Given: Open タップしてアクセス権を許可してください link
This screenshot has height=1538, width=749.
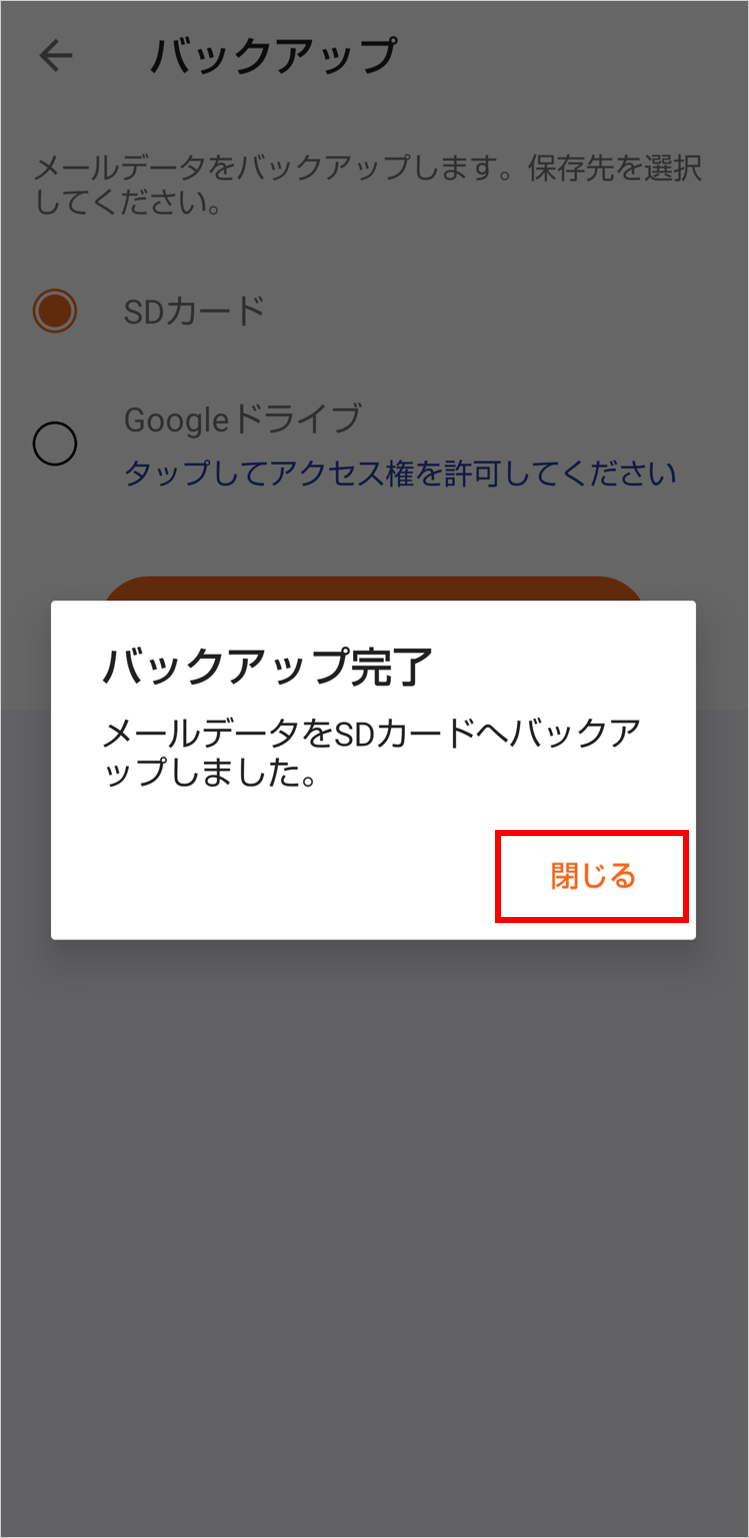Looking at the screenshot, I should (x=400, y=473).
